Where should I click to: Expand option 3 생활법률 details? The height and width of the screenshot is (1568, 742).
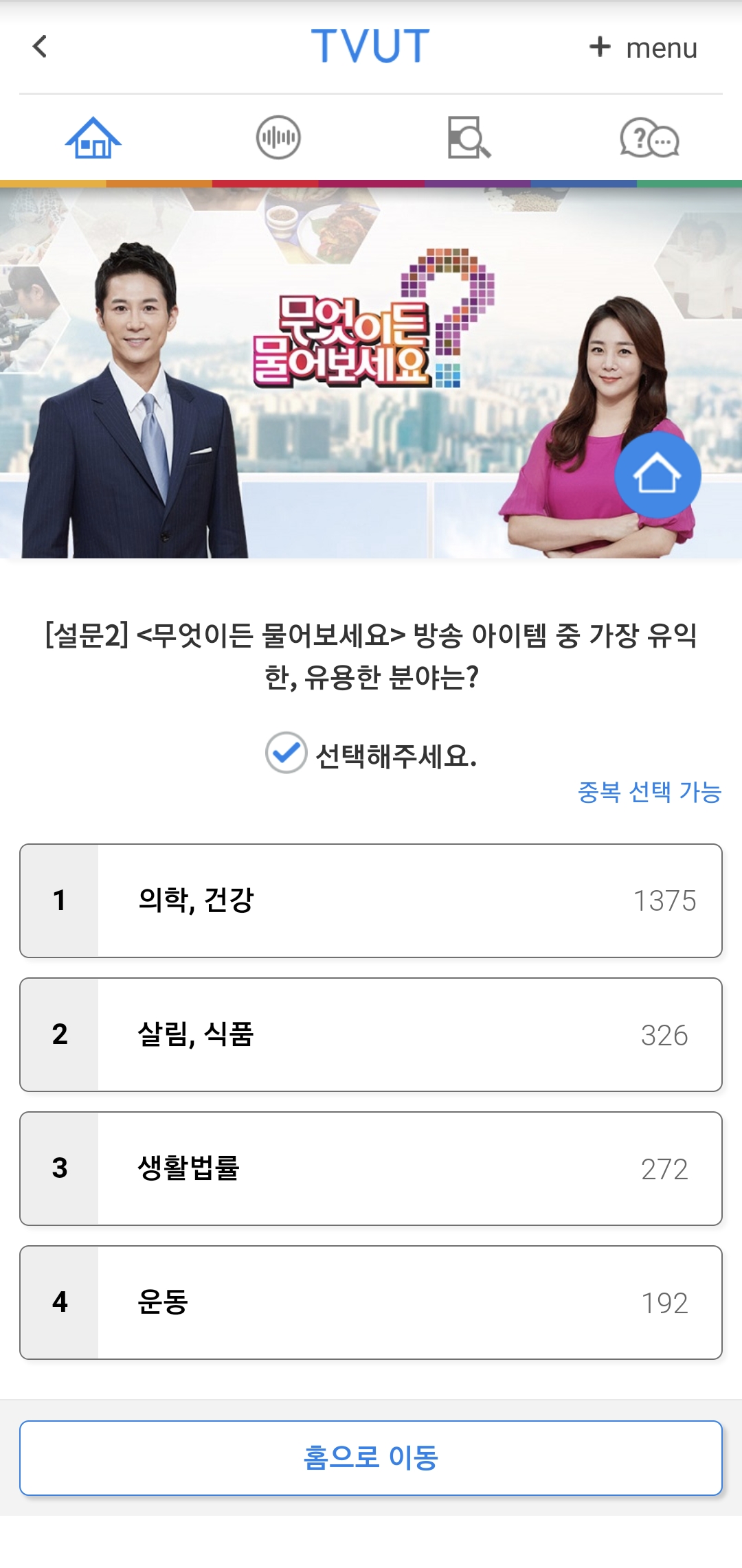(371, 1169)
